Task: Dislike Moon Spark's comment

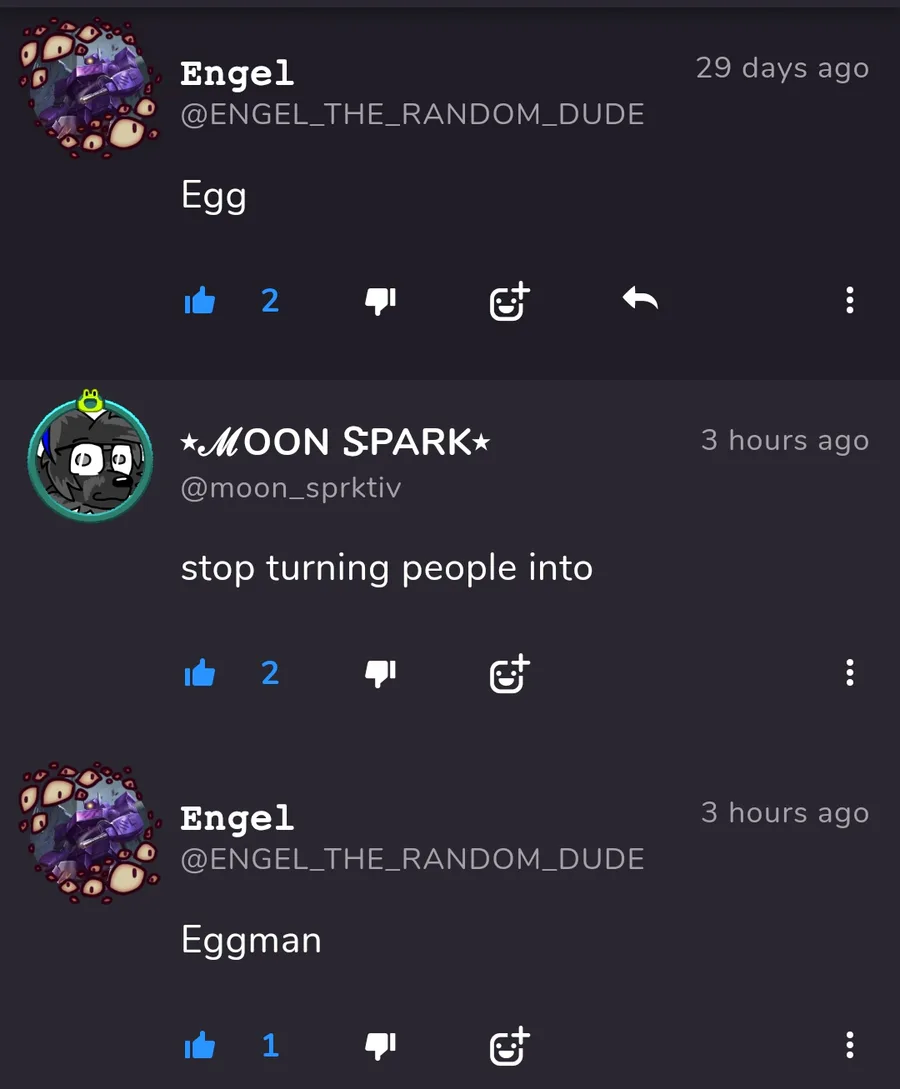Action: tap(380, 673)
